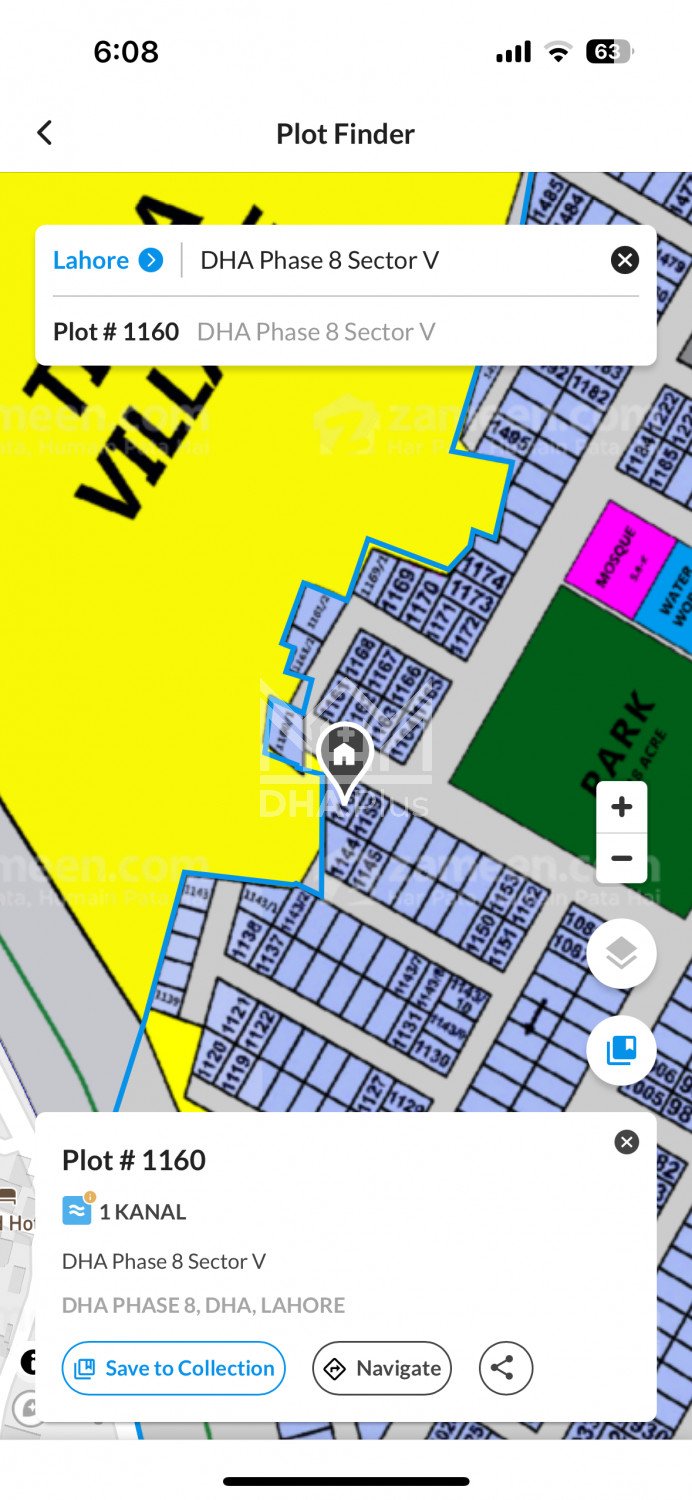Open saved collections from the map
Screen dimensions: 692x1500
point(621,1050)
